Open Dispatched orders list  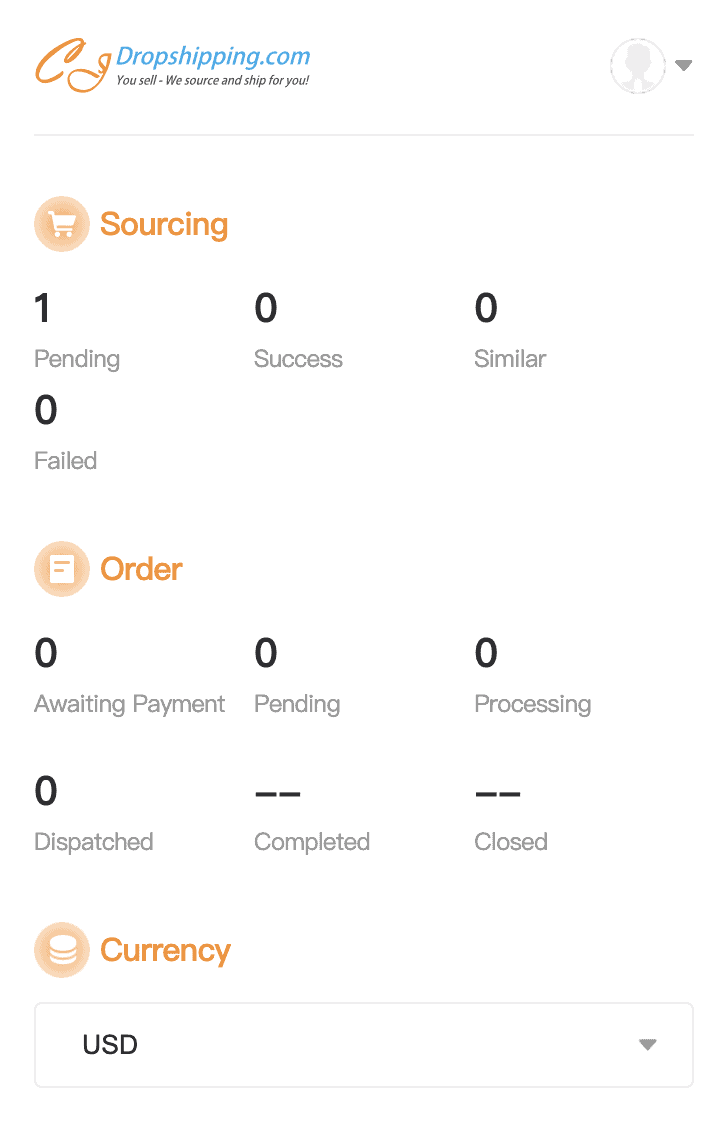(x=93, y=813)
